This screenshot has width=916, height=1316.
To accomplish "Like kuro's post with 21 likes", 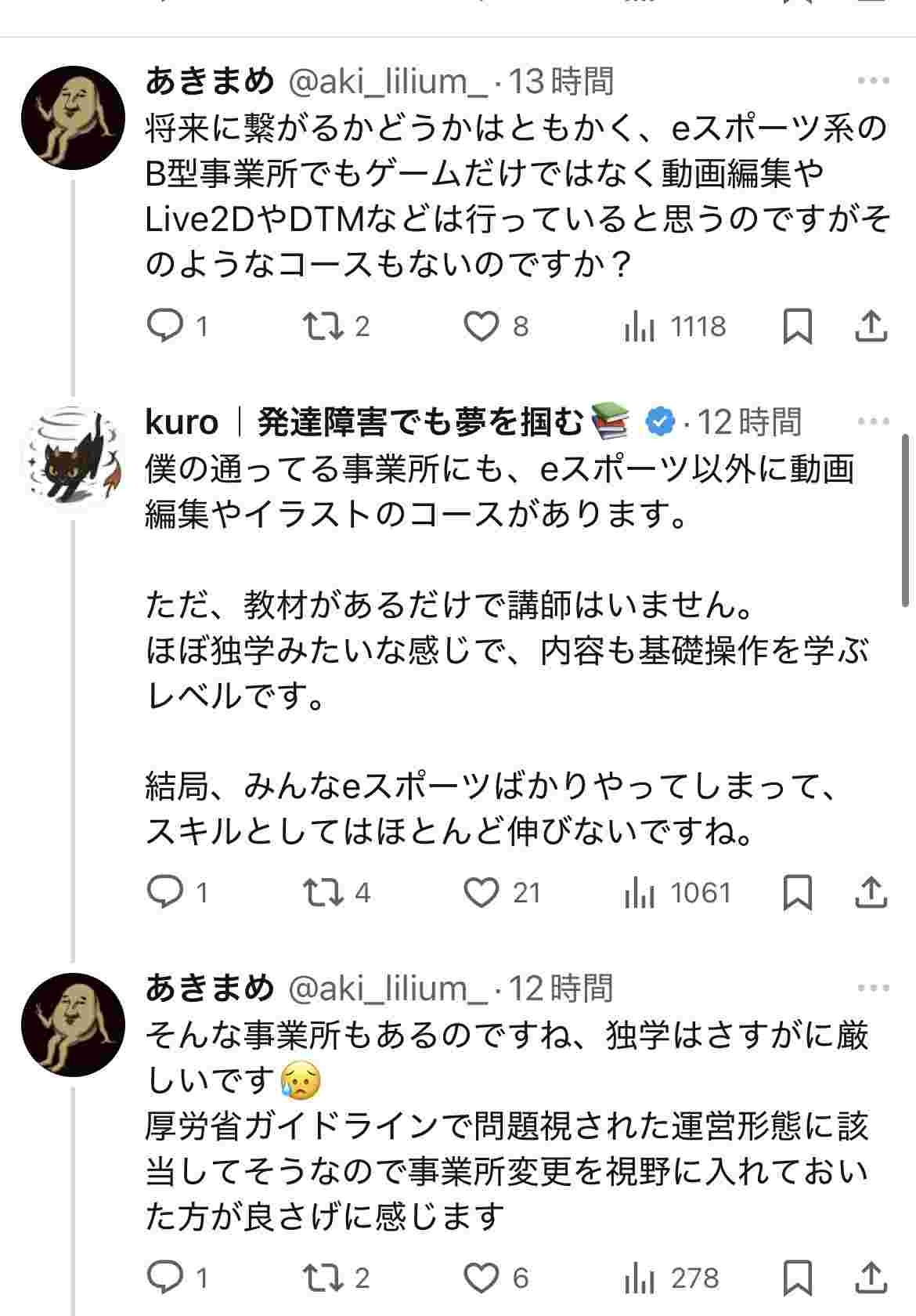I will pyautogui.click(x=481, y=892).
